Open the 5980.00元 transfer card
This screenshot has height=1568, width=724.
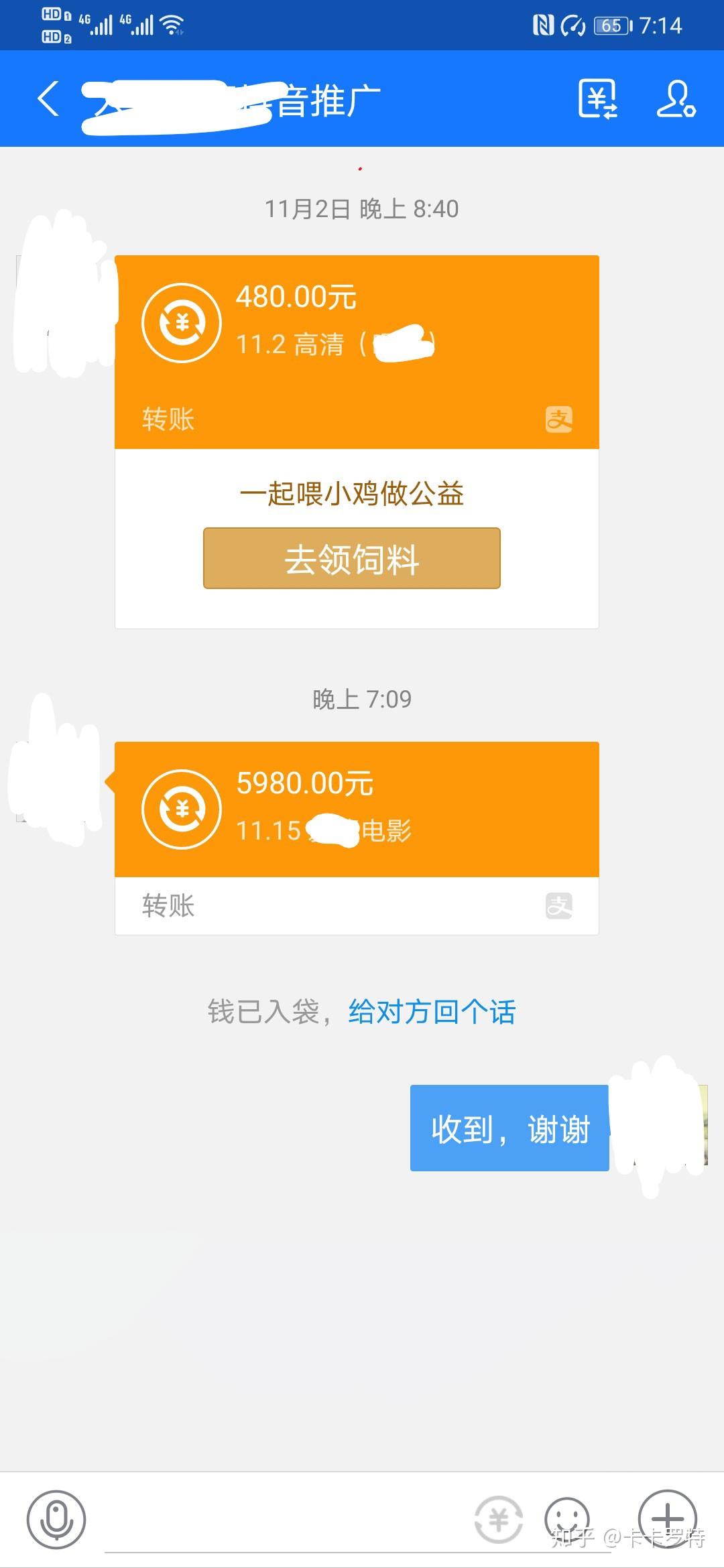click(x=357, y=838)
